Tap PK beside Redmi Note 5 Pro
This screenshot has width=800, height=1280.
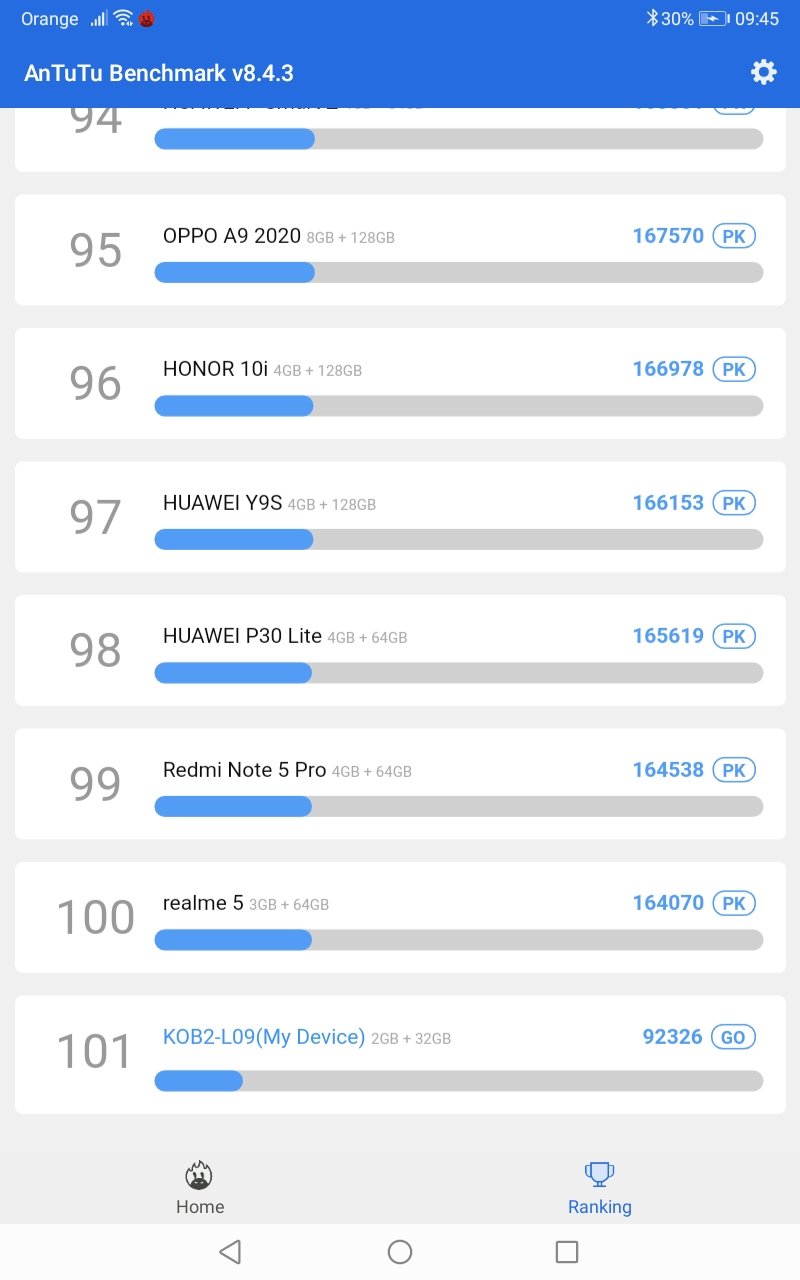[x=734, y=770]
